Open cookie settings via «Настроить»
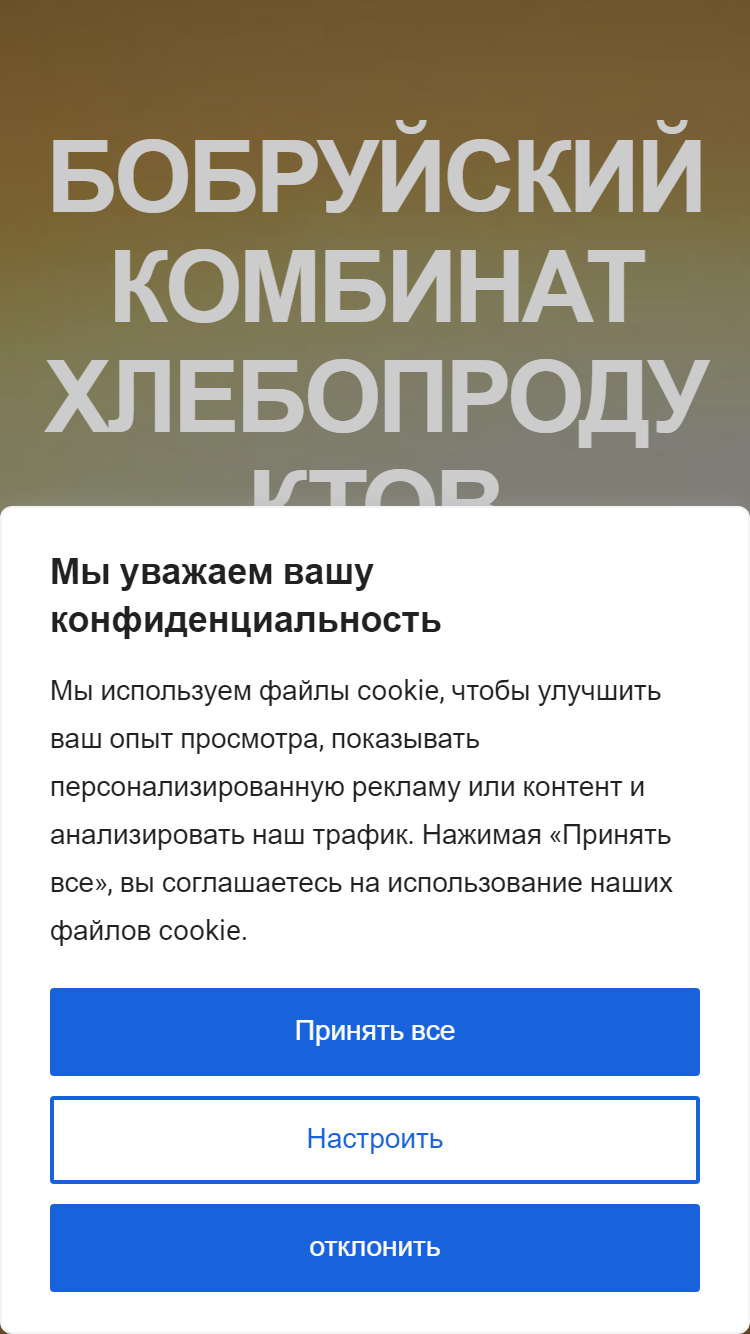 pos(375,1140)
